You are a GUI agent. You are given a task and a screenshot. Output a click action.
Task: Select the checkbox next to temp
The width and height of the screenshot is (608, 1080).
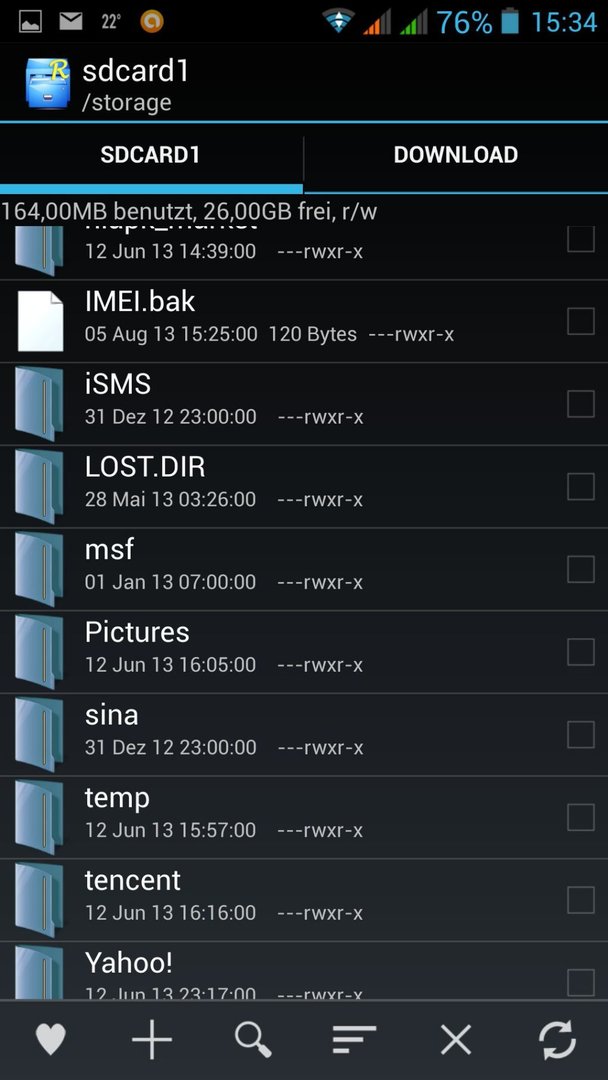pos(580,817)
